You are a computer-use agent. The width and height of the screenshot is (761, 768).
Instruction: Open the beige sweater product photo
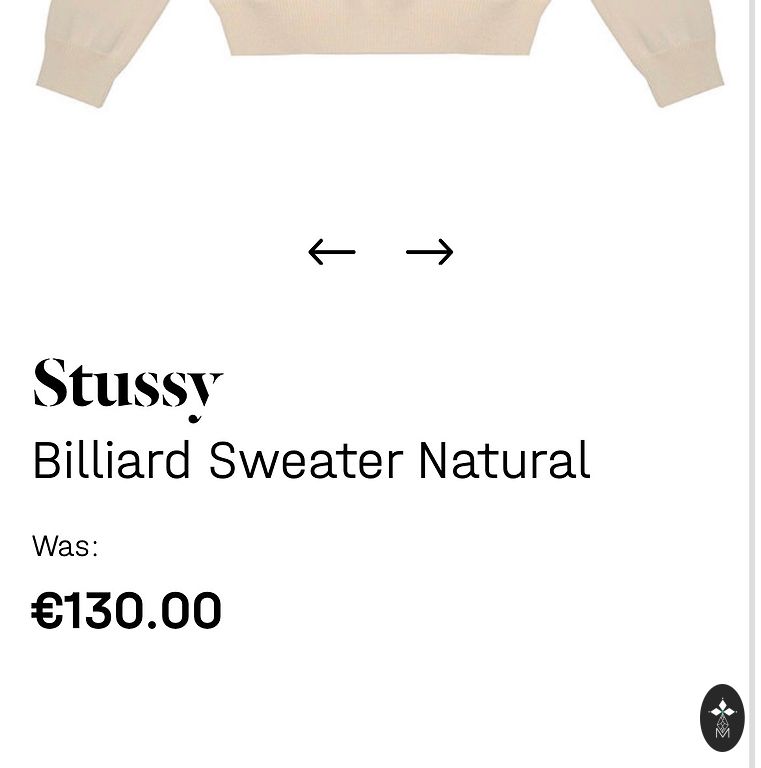[x=380, y=40]
